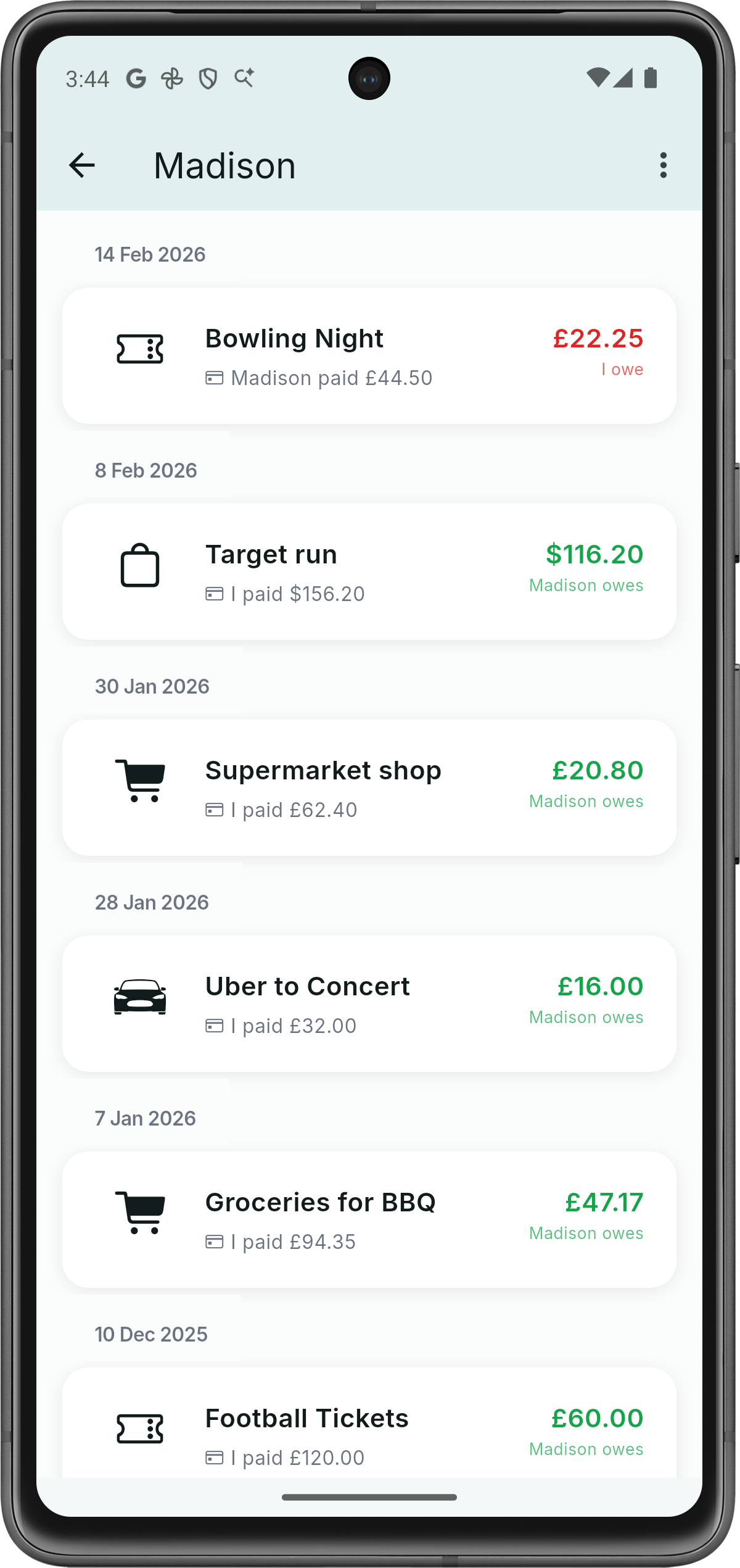Open the overflow menu

point(663,165)
